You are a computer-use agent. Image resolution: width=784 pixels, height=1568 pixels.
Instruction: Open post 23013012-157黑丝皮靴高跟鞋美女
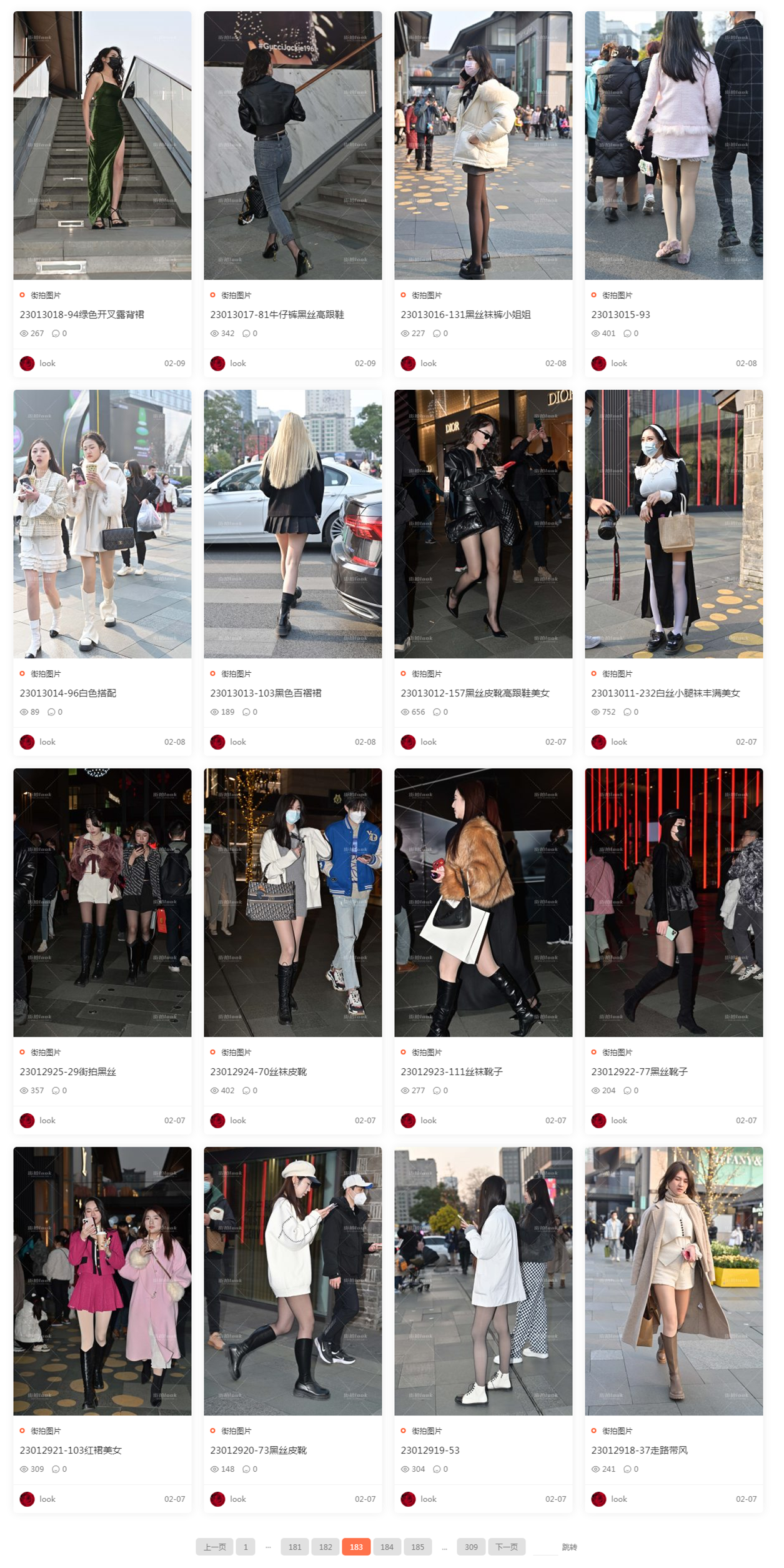[475, 693]
